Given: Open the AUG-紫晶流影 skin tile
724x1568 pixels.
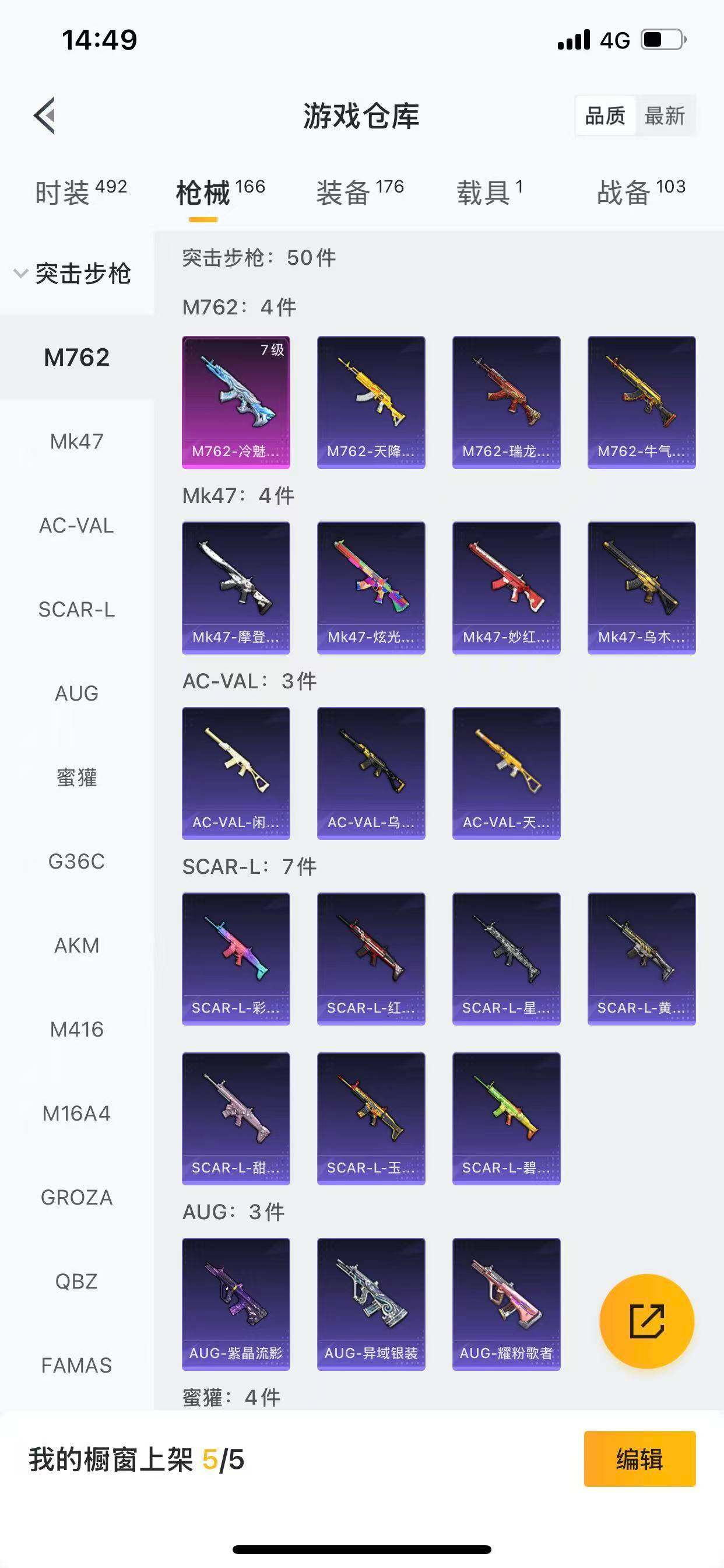Looking at the screenshot, I should click(x=236, y=1304).
